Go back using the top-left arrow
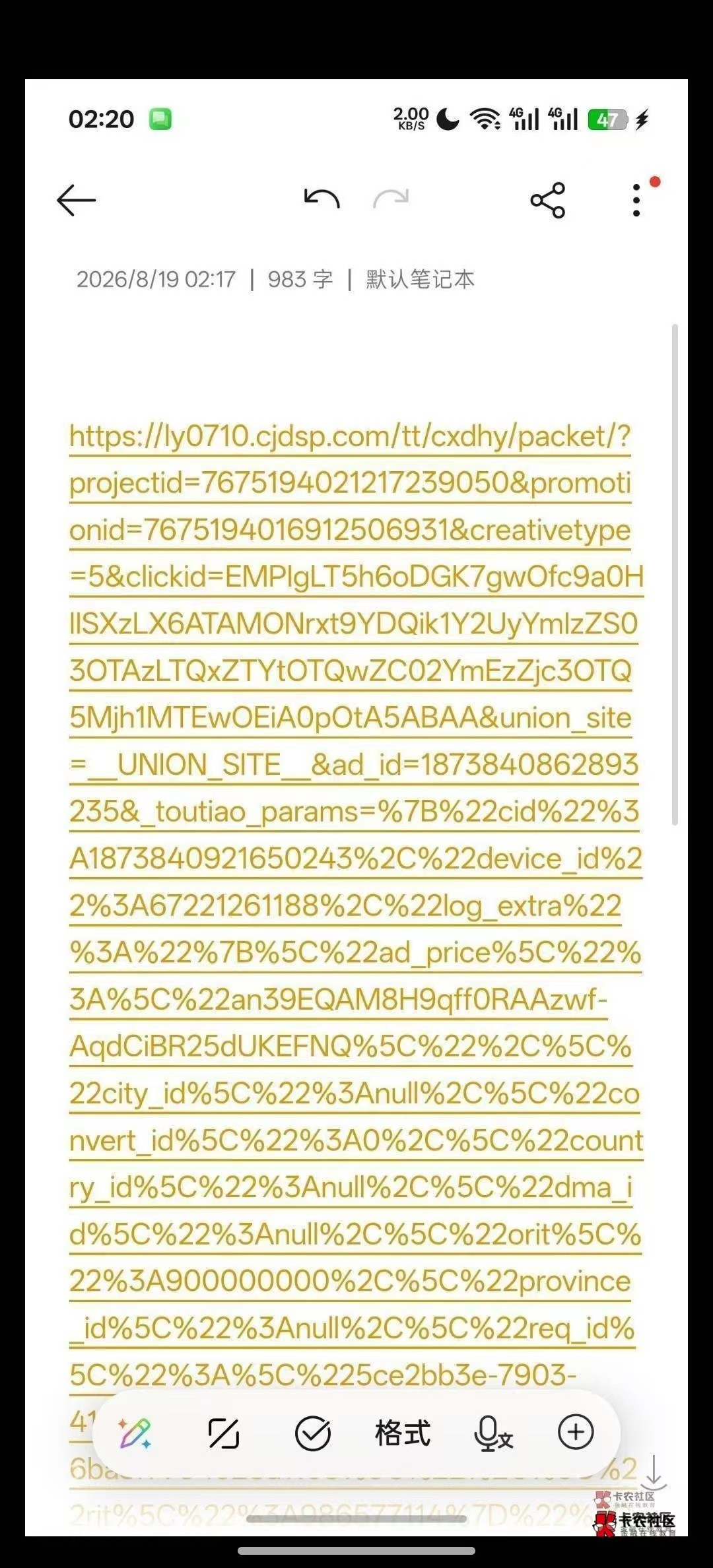Screen dimensions: 713x1568 [77, 200]
